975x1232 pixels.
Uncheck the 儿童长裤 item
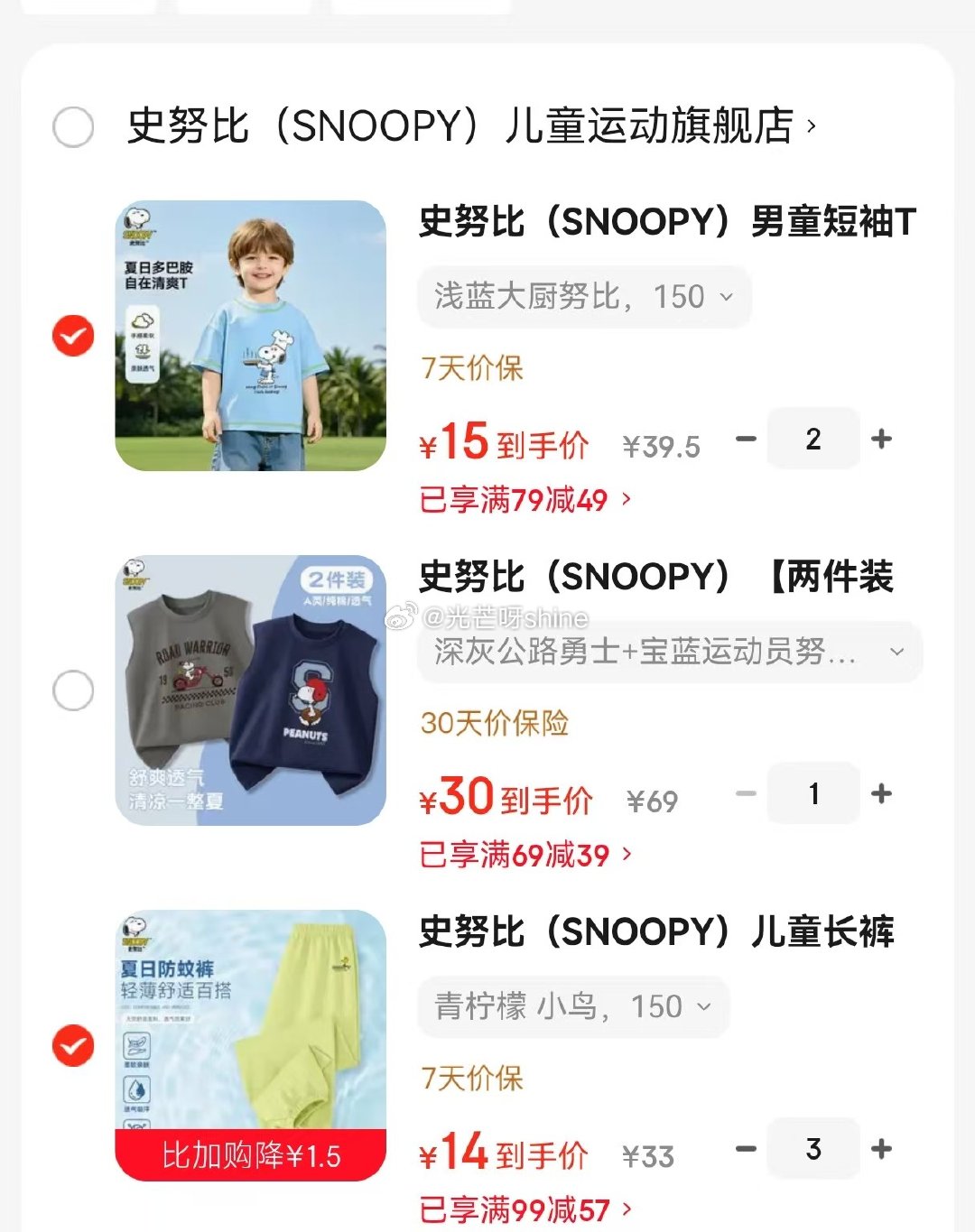click(x=73, y=1046)
